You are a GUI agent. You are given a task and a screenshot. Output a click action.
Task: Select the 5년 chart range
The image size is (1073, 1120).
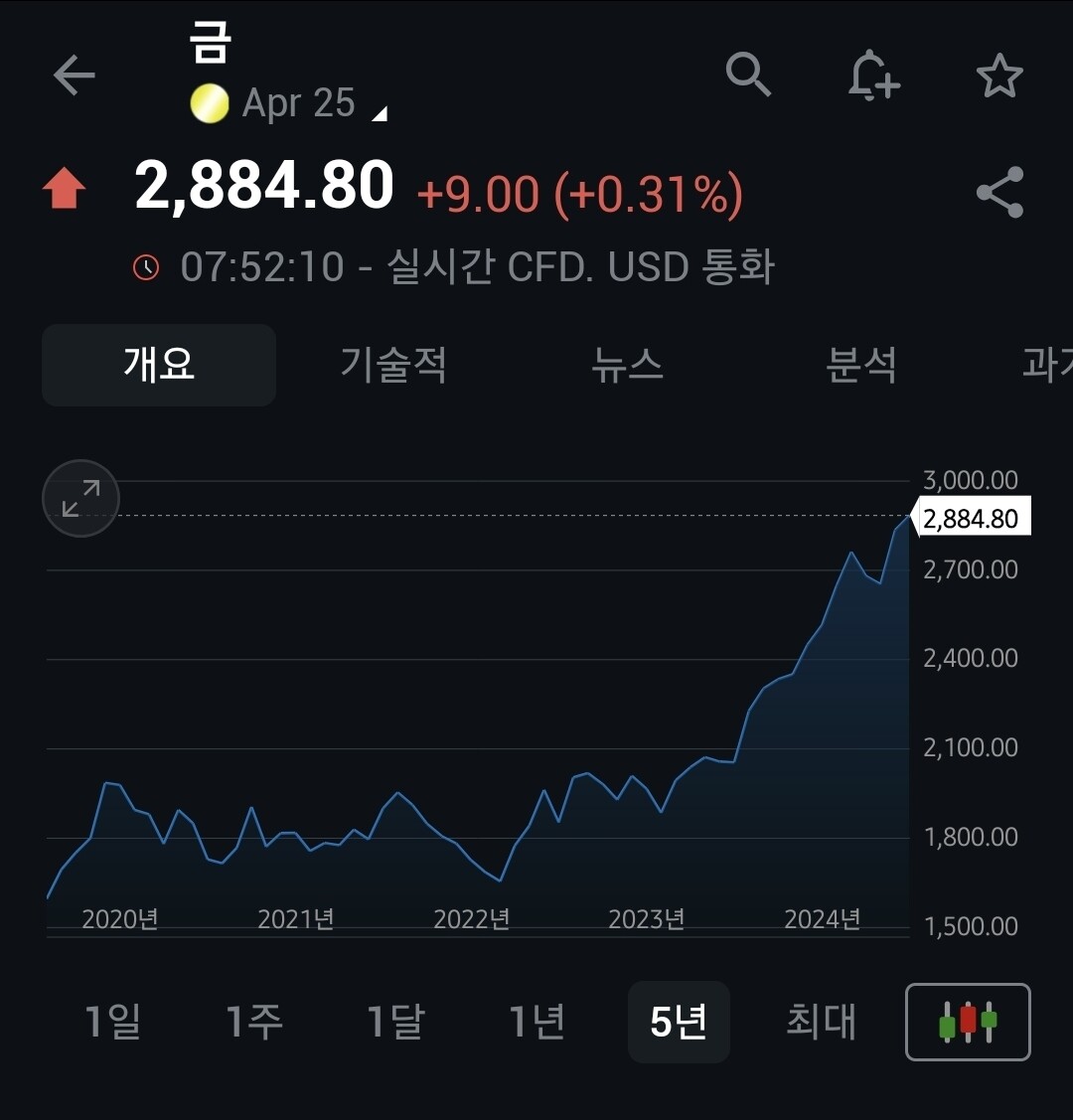click(x=679, y=1022)
